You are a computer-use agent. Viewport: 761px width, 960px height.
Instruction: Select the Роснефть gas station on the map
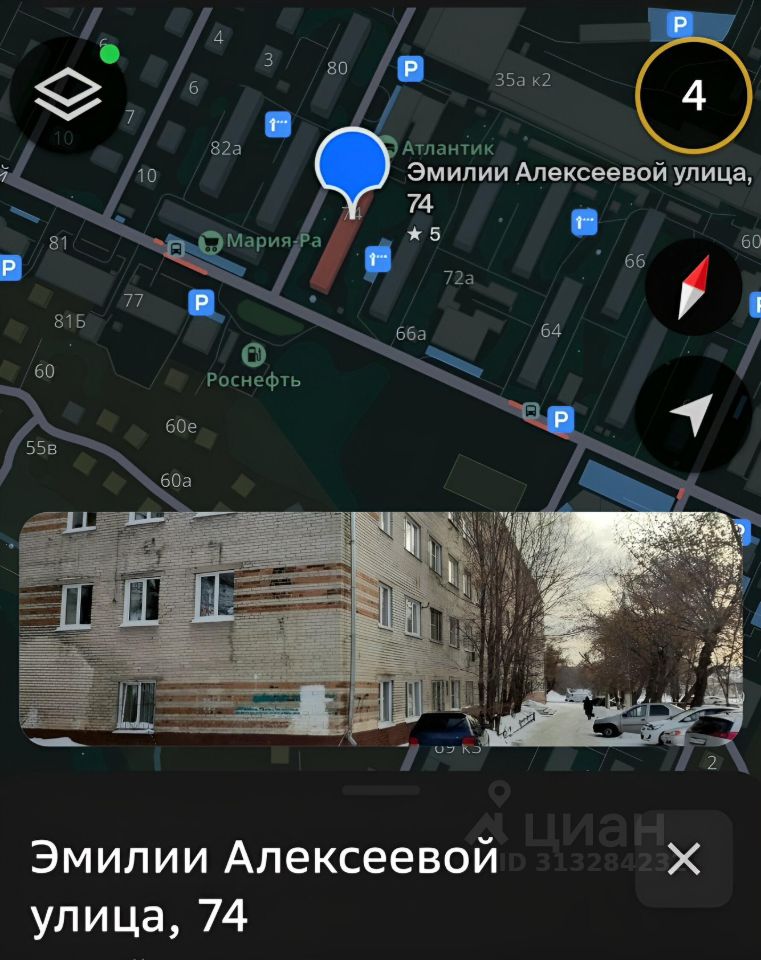click(254, 355)
